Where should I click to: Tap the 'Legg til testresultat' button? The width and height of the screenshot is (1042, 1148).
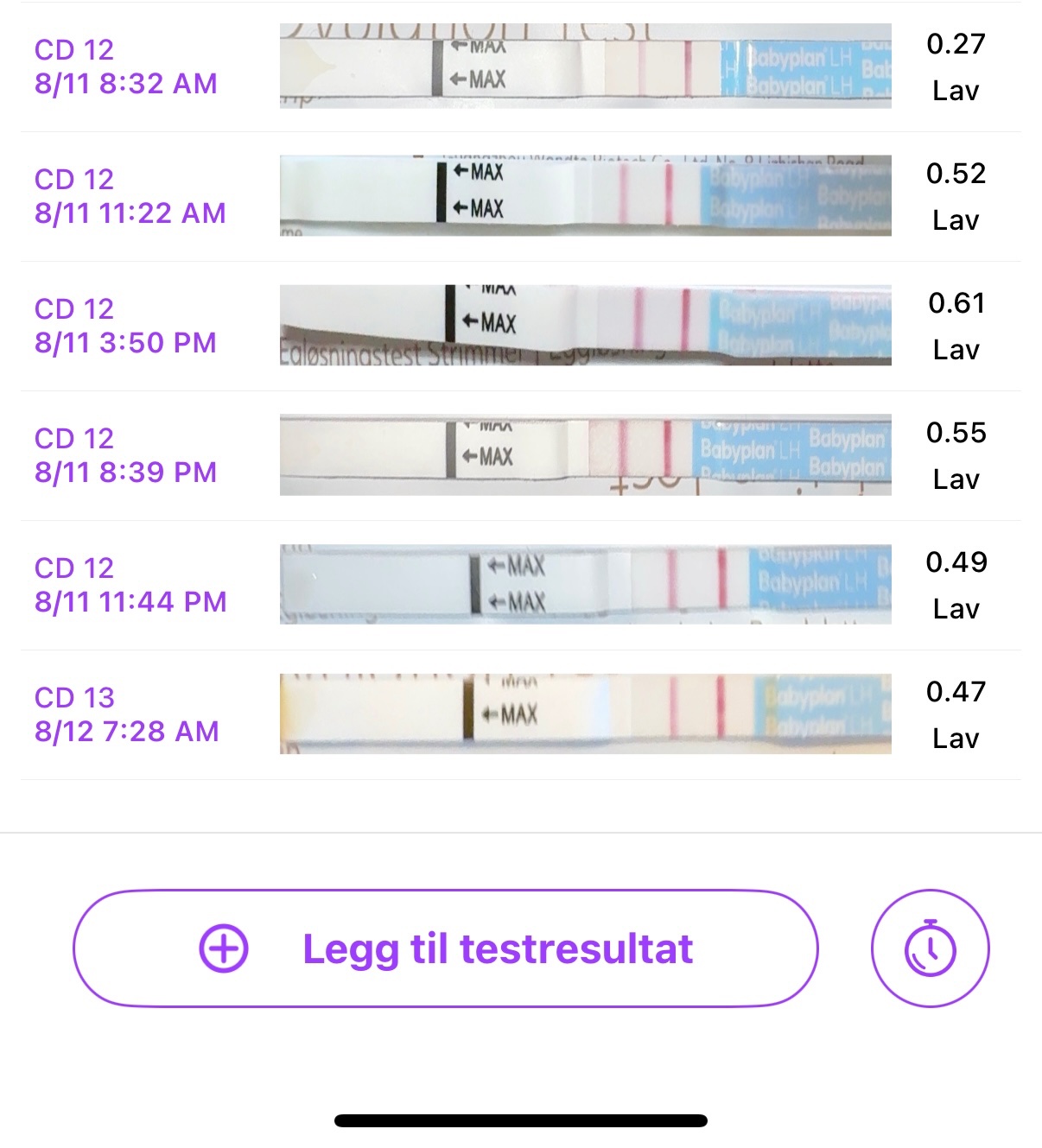(445, 948)
